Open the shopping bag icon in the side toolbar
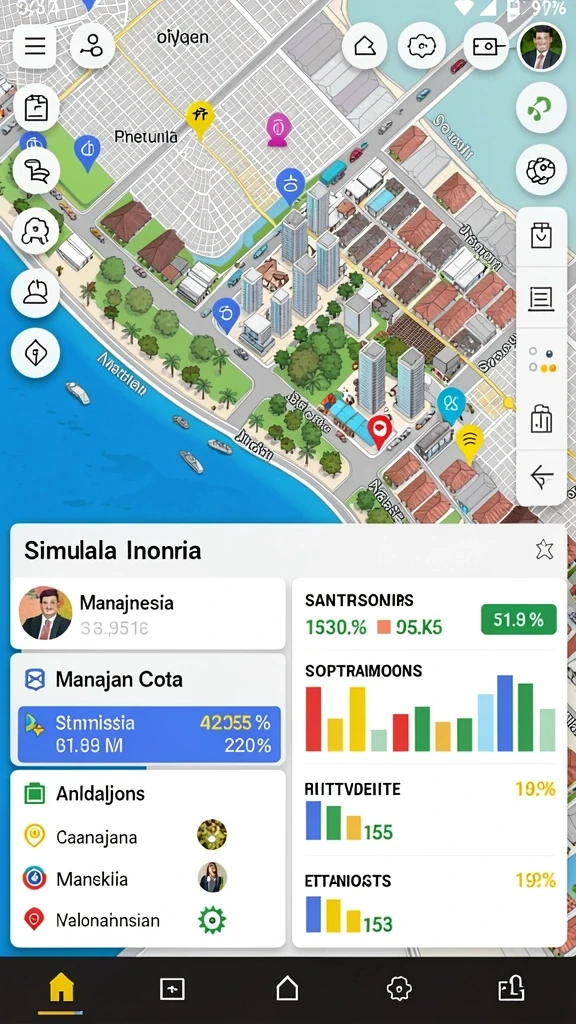 [541, 236]
